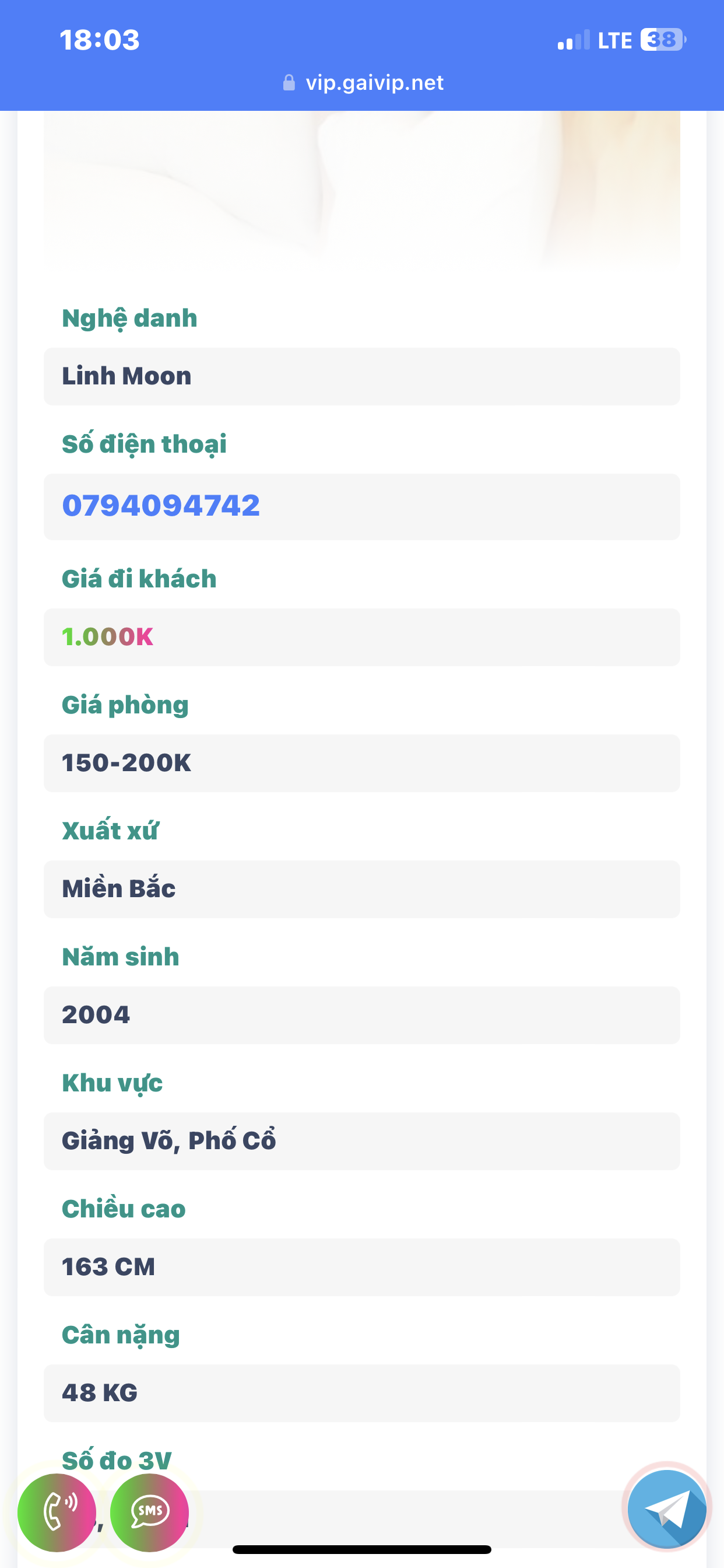Tap the vip.gaivip.net address bar
Viewport: 724px width, 1568px height.
pyautogui.click(x=363, y=83)
